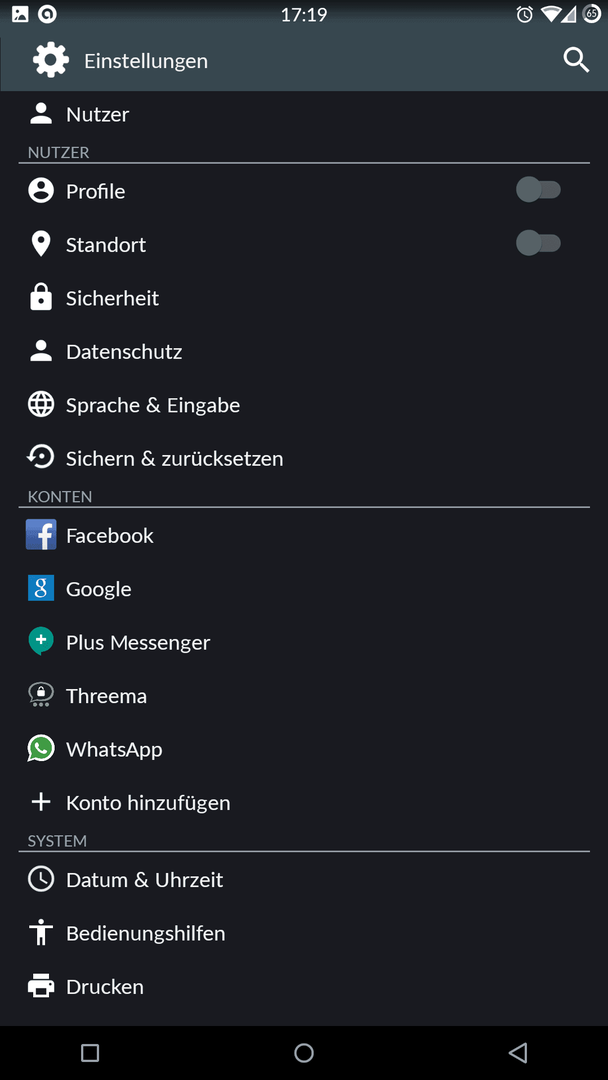Open the Nutzer settings row
The height and width of the screenshot is (1080, 608).
304,114
